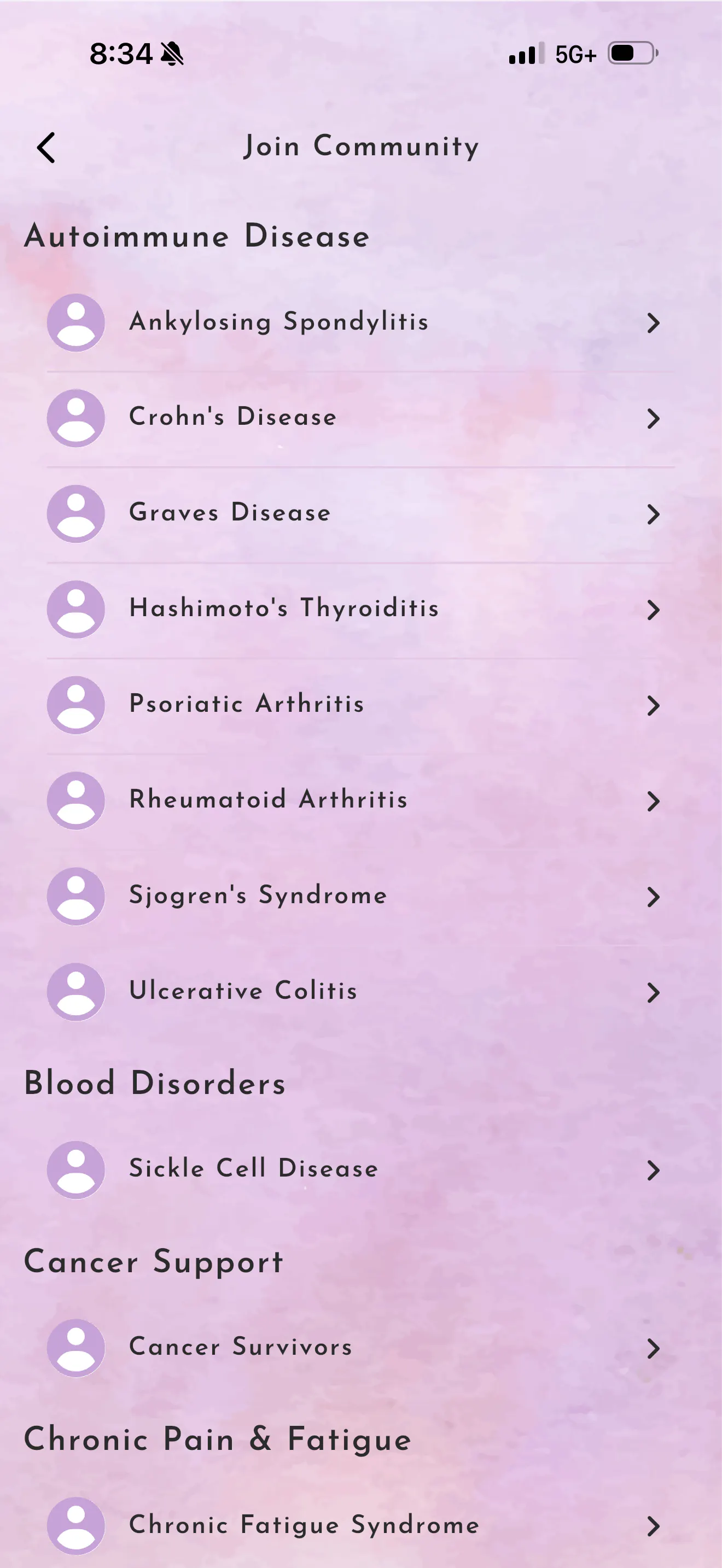Open Graves Disease community
The image size is (722, 1568).
click(360, 514)
